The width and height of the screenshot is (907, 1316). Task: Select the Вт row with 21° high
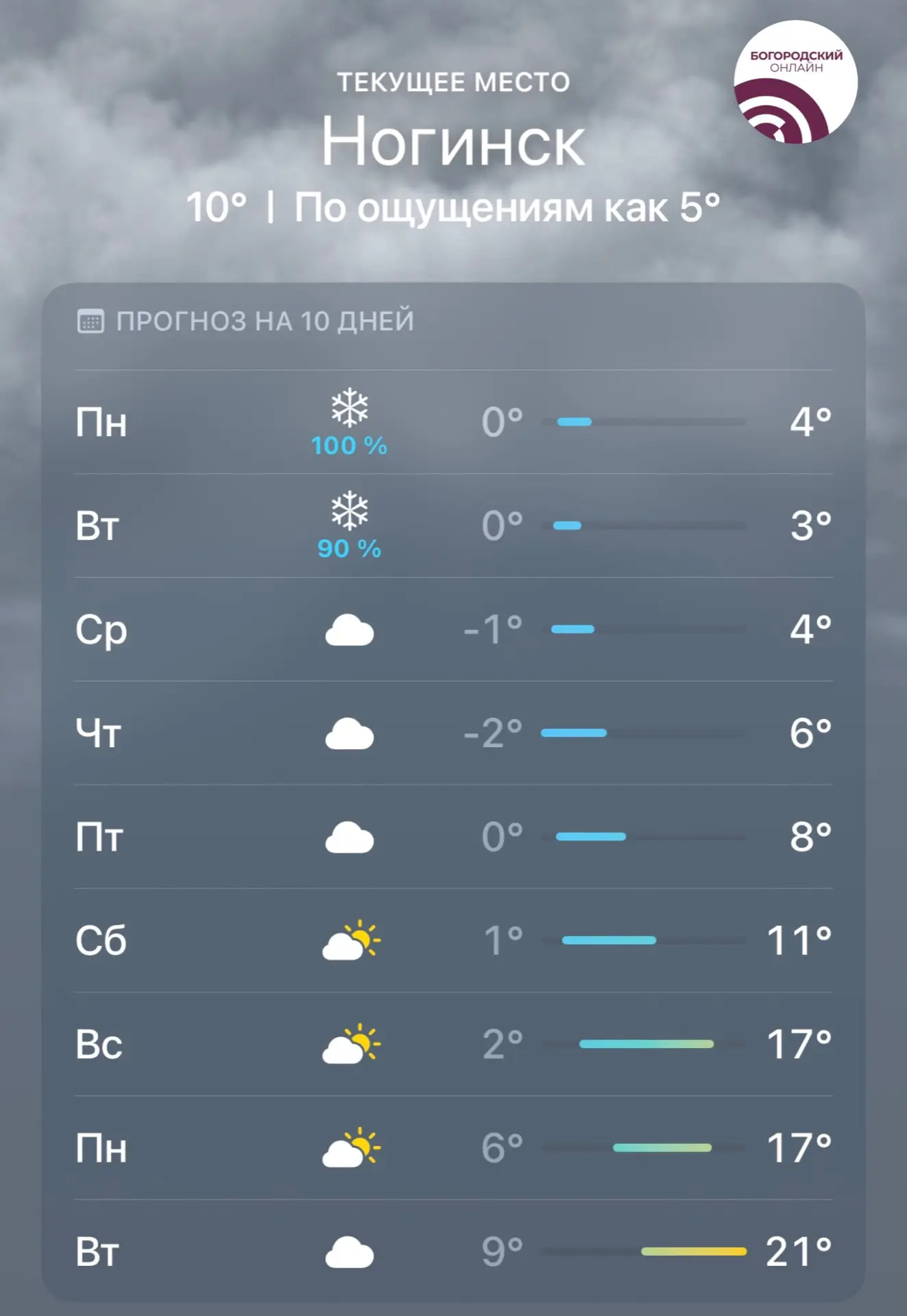pyautogui.click(x=452, y=1252)
